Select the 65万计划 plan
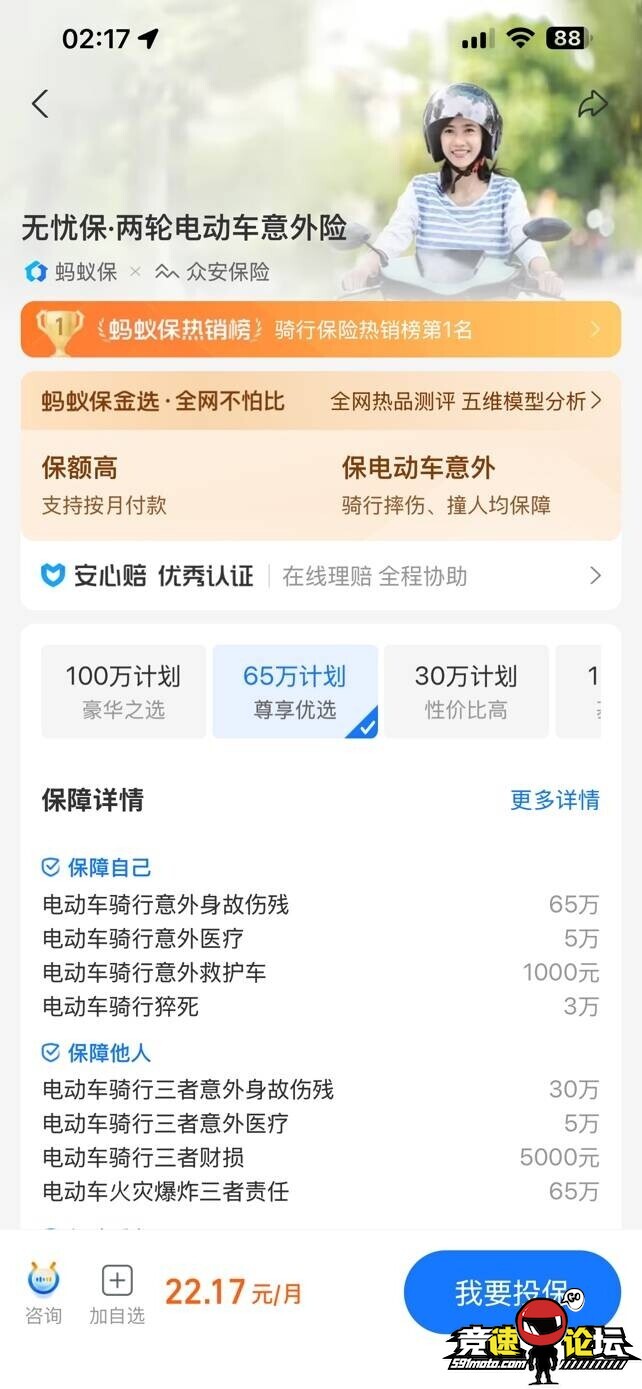 (295, 691)
